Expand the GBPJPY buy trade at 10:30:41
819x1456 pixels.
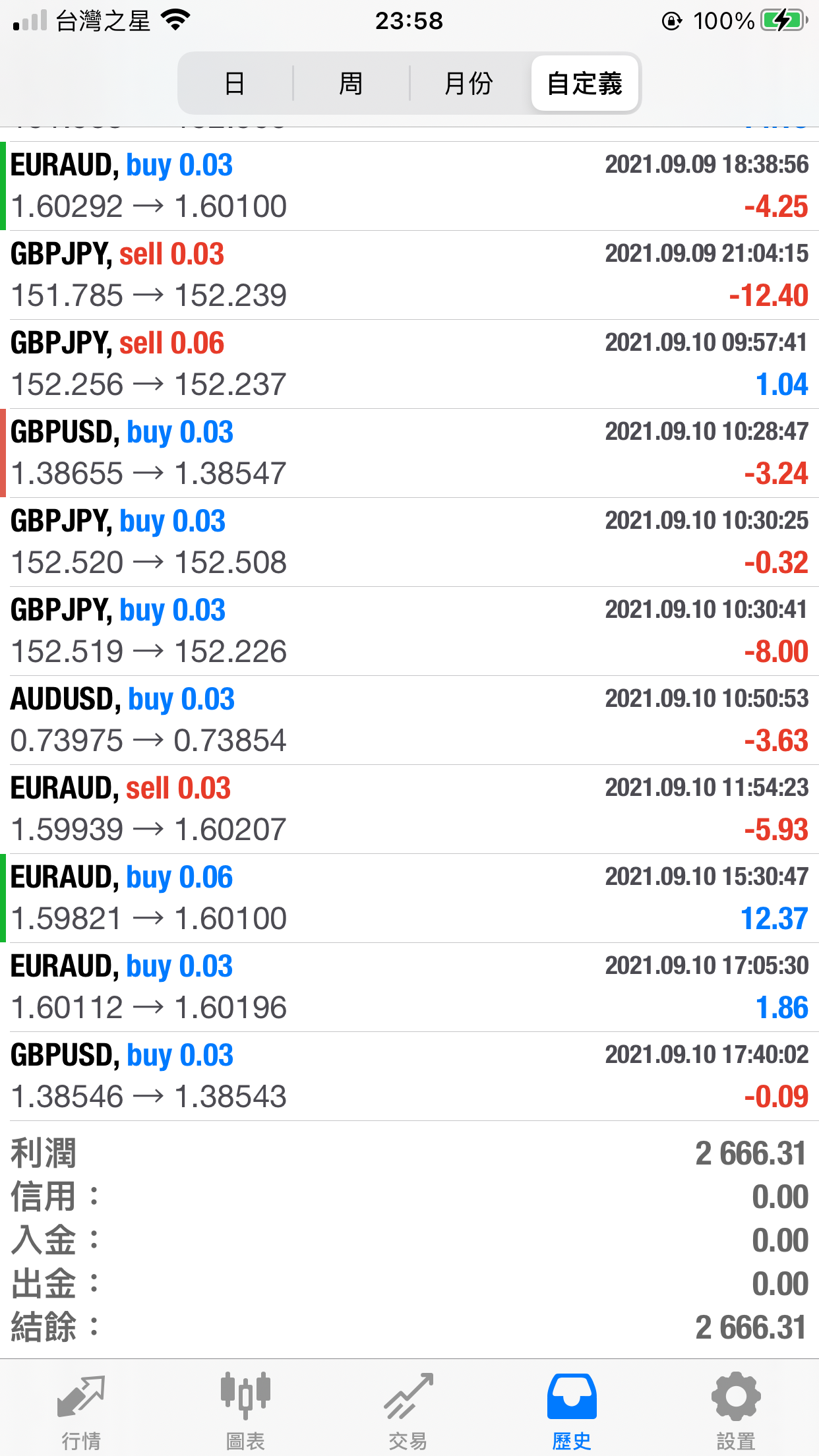pyautogui.click(x=409, y=631)
